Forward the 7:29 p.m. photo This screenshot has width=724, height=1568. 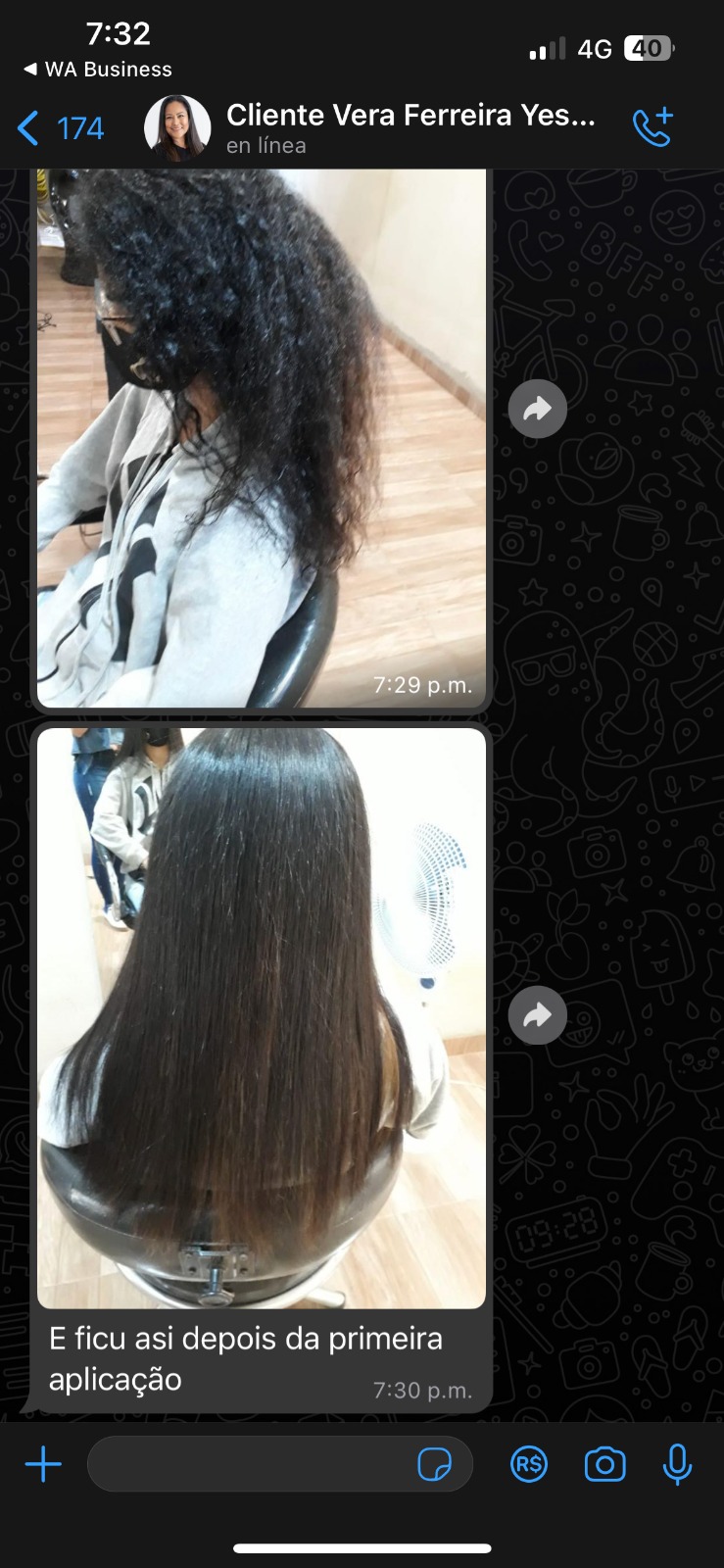537,409
